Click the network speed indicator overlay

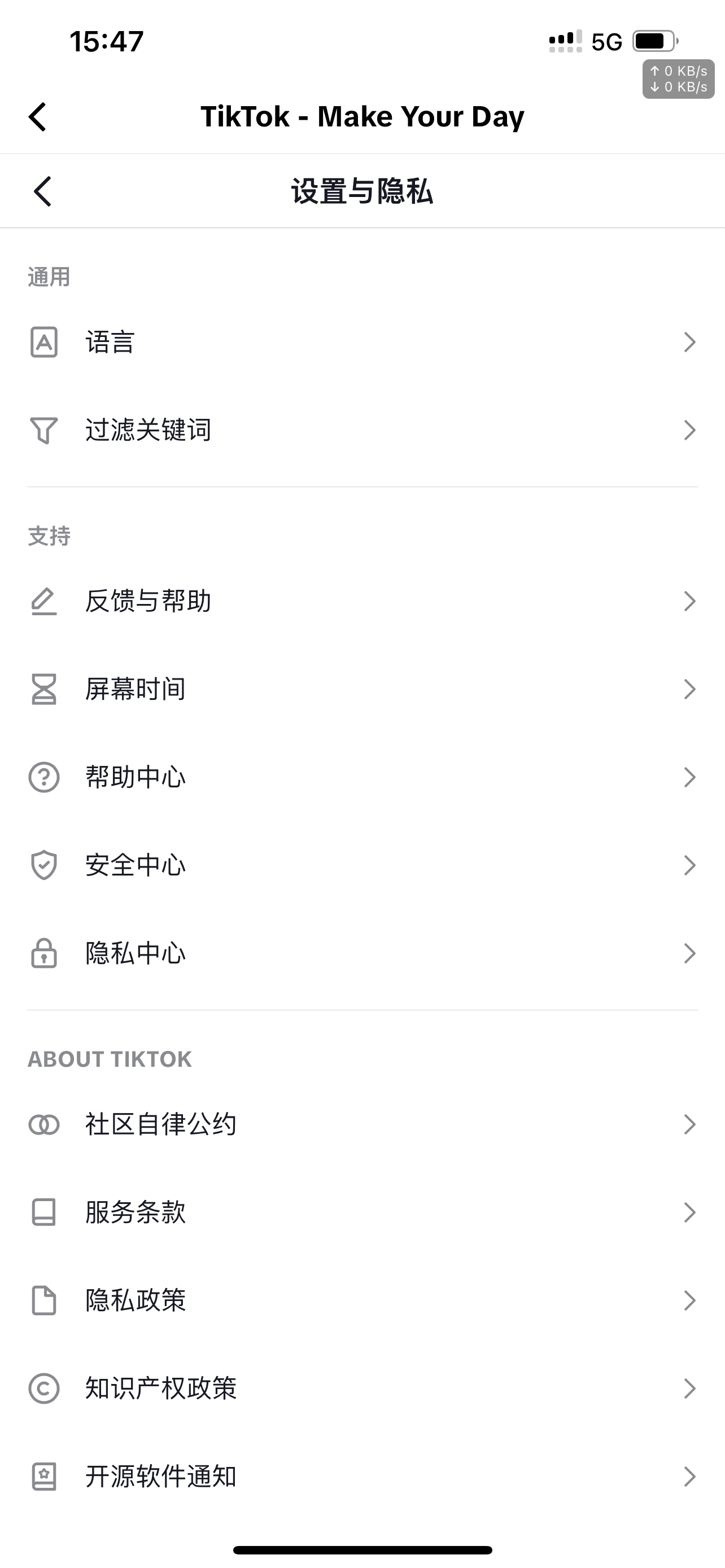[x=678, y=80]
